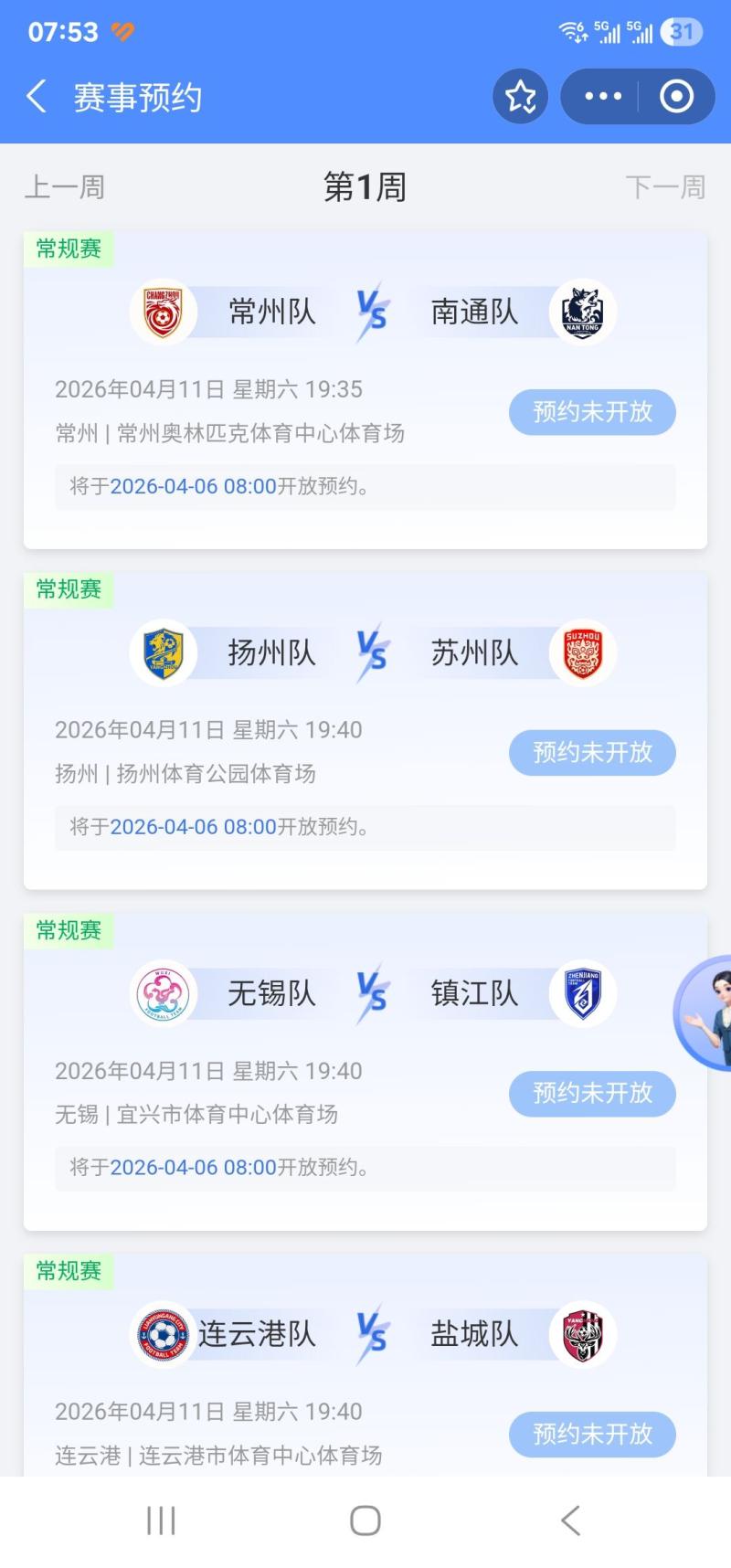The height and width of the screenshot is (1568, 731).
Task: Open the three-dot more menu
Action: click(602, 96)
